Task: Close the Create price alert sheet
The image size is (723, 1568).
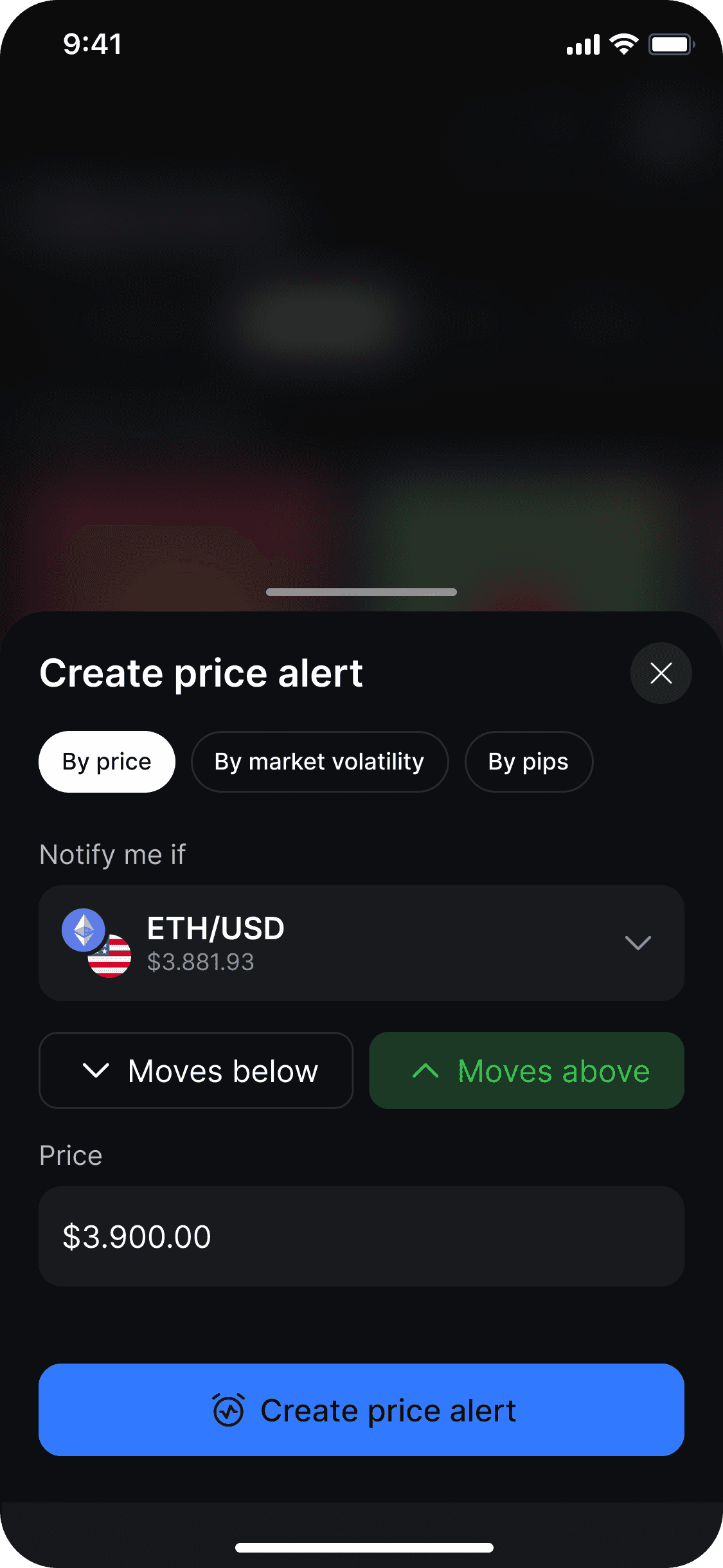Action: click(x=661, y=673)
